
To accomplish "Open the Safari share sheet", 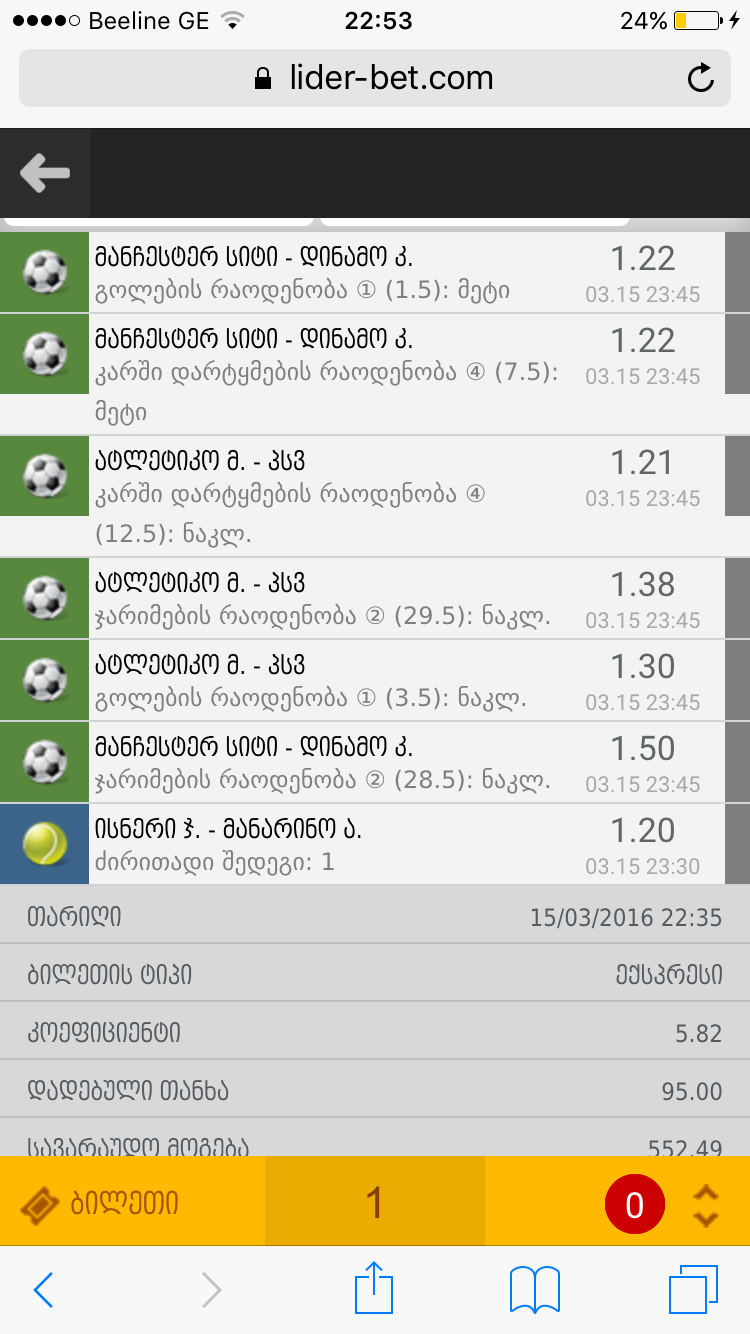I will [375, 1288].
